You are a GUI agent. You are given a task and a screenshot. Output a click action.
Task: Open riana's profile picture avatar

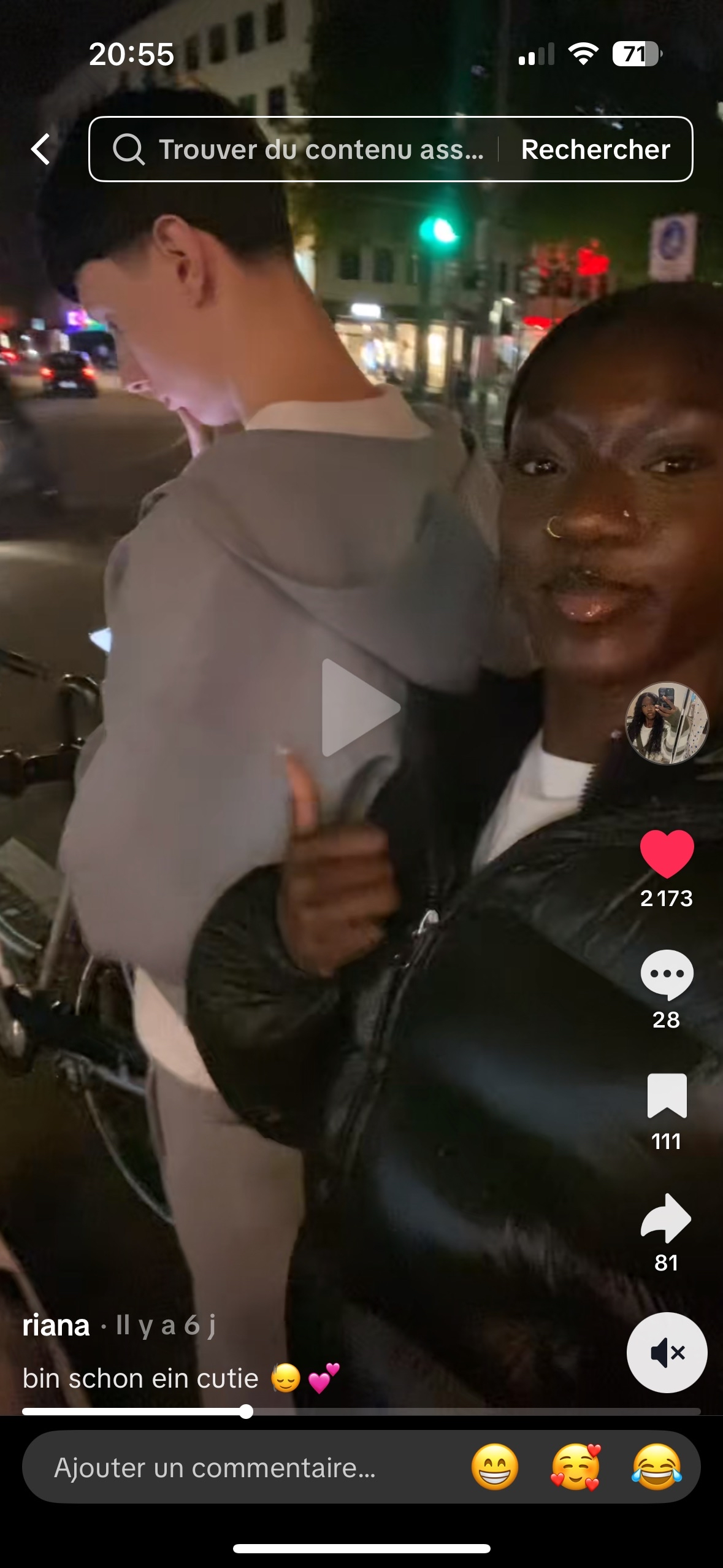pos(667,723)
